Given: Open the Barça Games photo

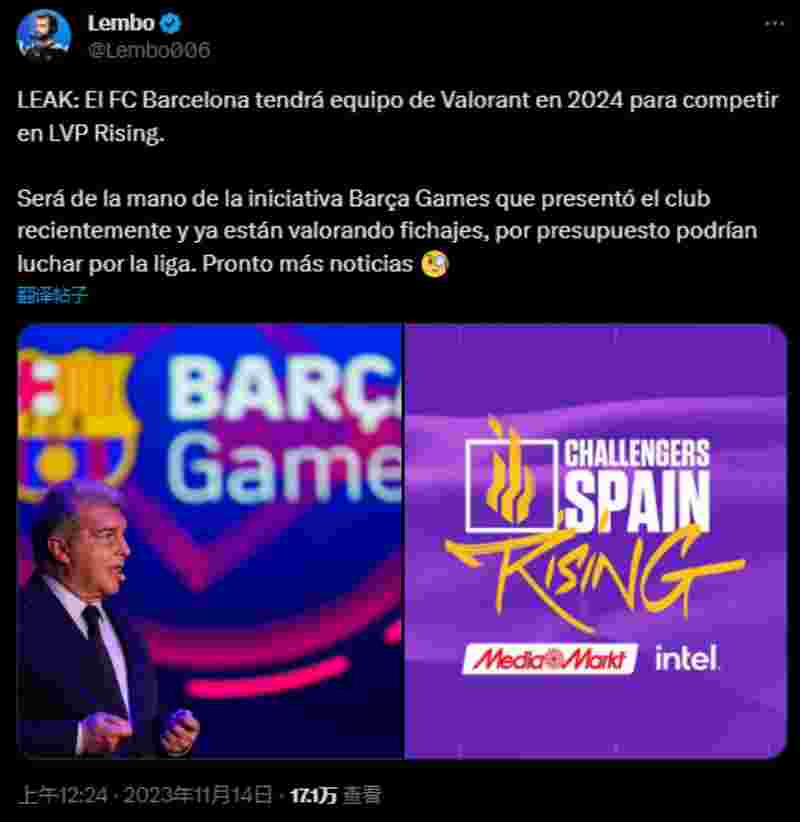Looking at the screenshot, I should pos(210,540).
